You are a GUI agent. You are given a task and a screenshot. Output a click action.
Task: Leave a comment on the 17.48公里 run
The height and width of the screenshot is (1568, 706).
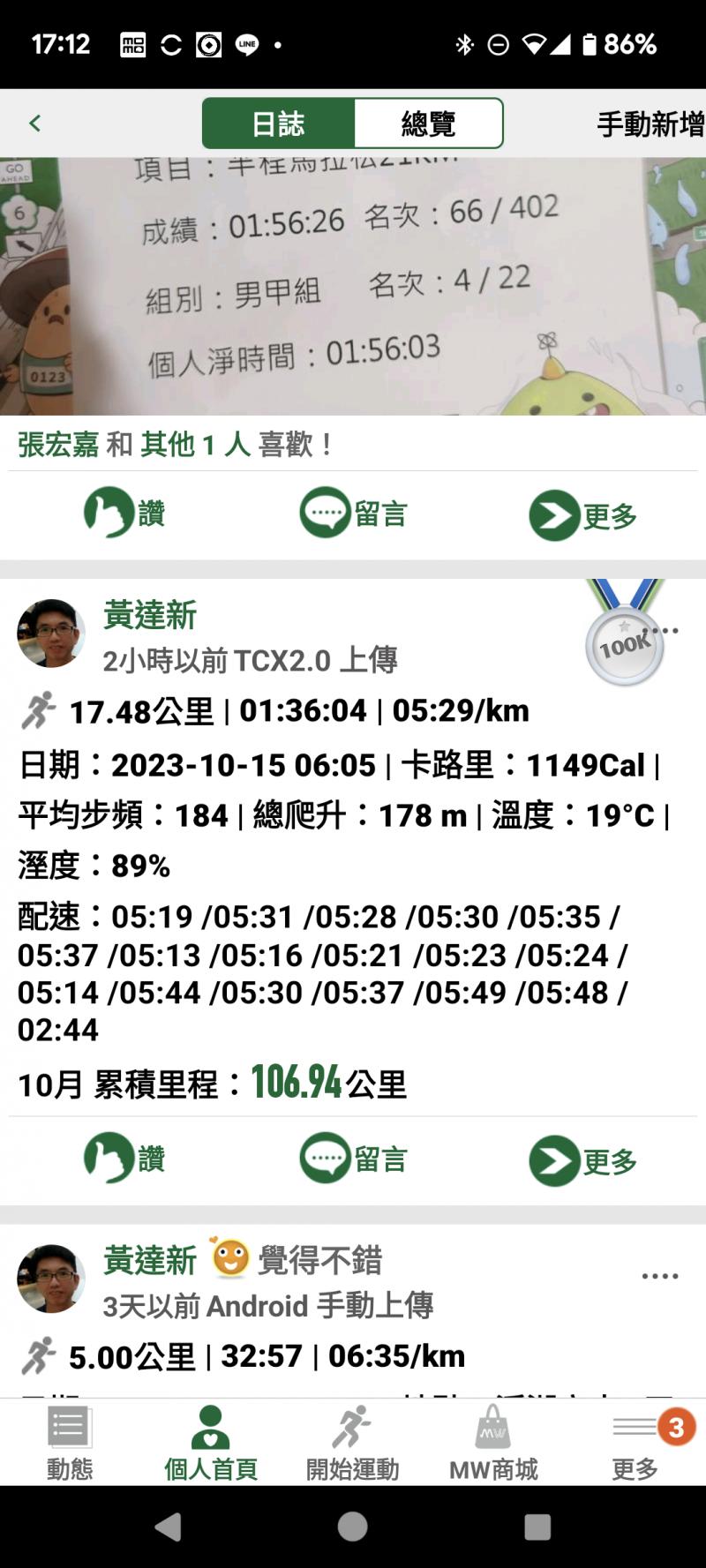[x=353, y=1159]
